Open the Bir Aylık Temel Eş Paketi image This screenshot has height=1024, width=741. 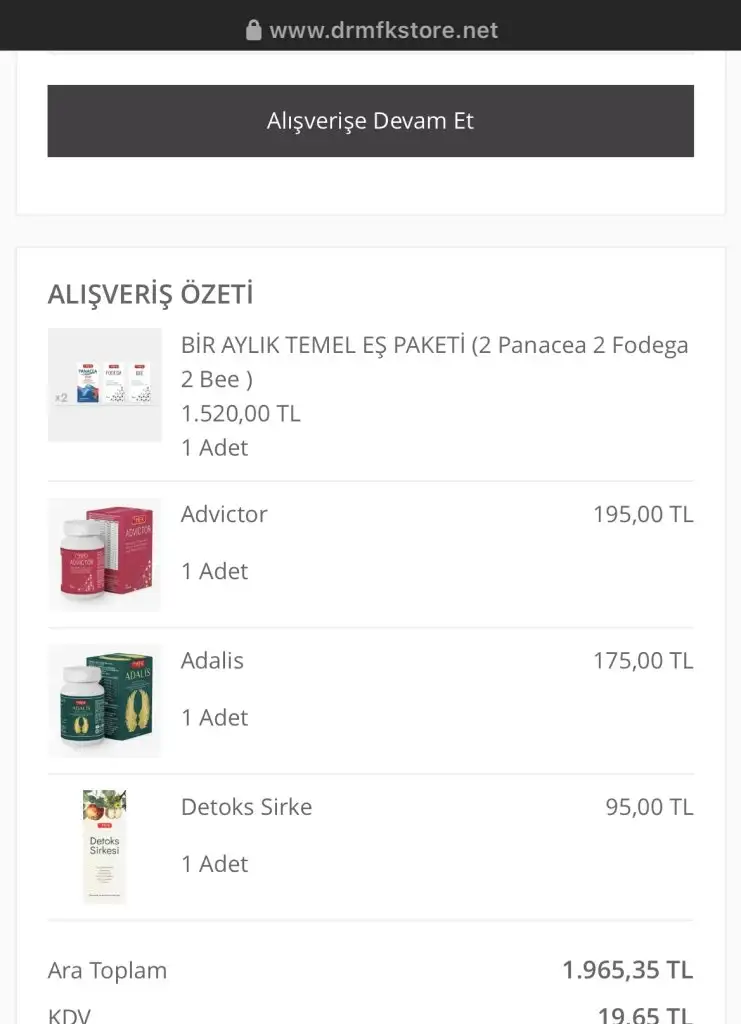[x=105, y=385]
